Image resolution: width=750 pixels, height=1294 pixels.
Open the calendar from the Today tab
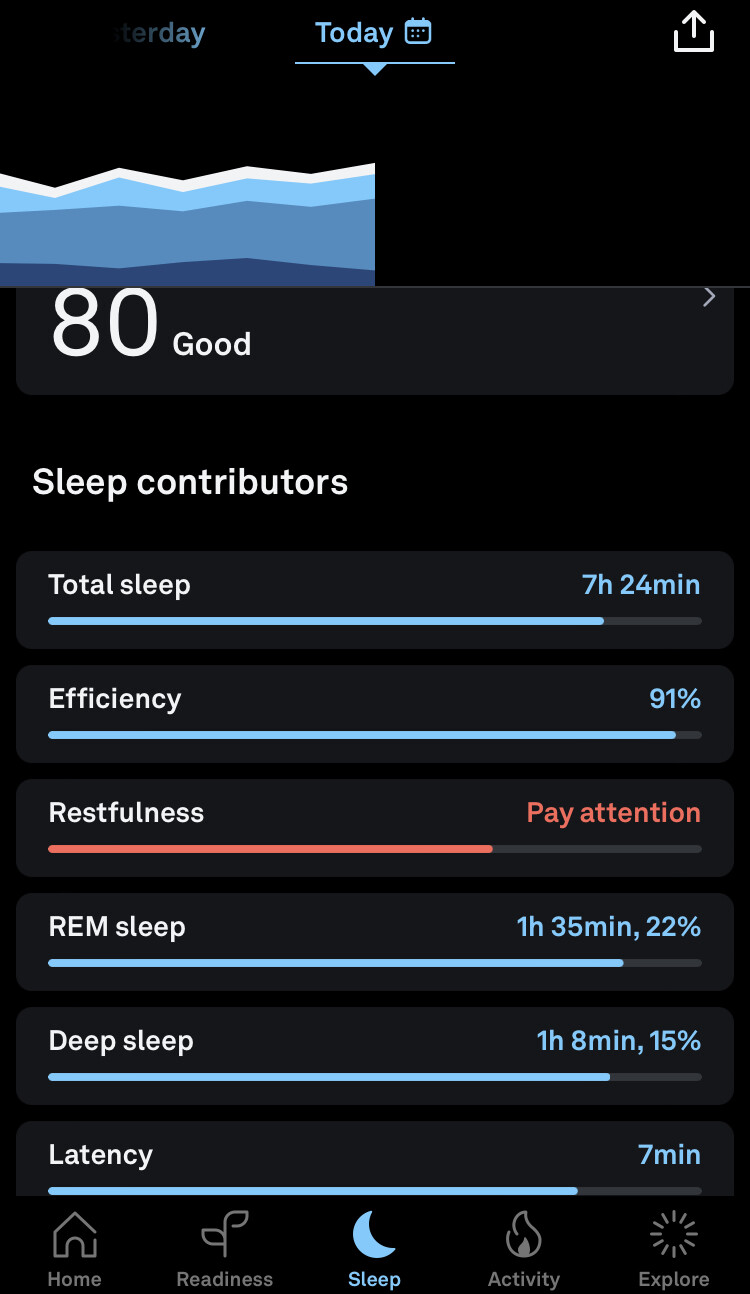tap(418, 32)
